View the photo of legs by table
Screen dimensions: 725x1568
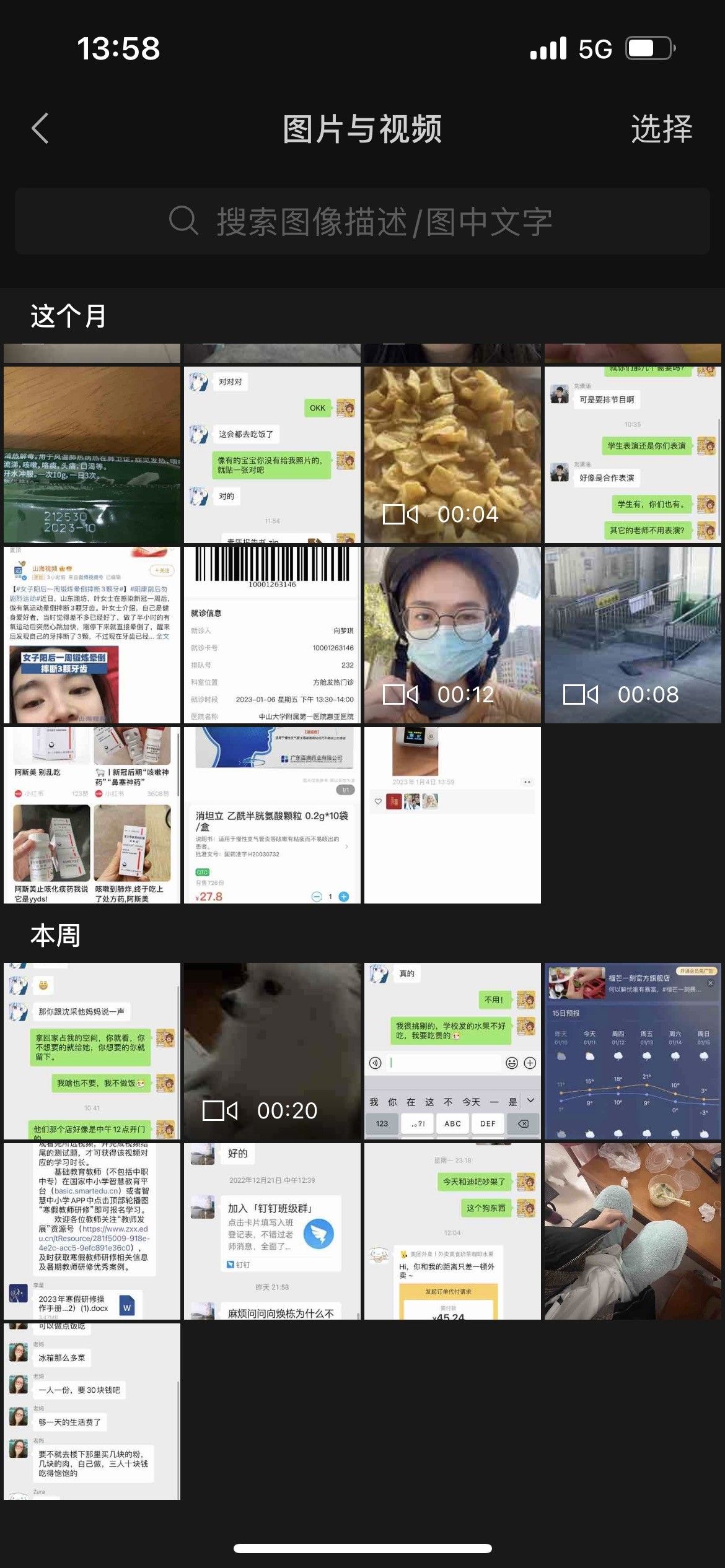[x=633, y=1231]
